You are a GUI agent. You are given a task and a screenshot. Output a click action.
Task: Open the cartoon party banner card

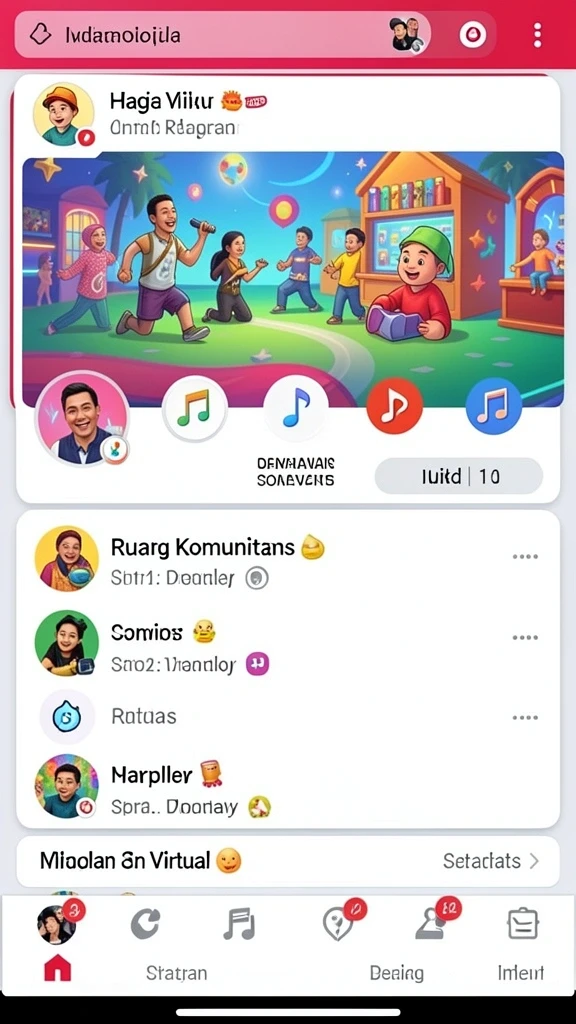point(293,279)
